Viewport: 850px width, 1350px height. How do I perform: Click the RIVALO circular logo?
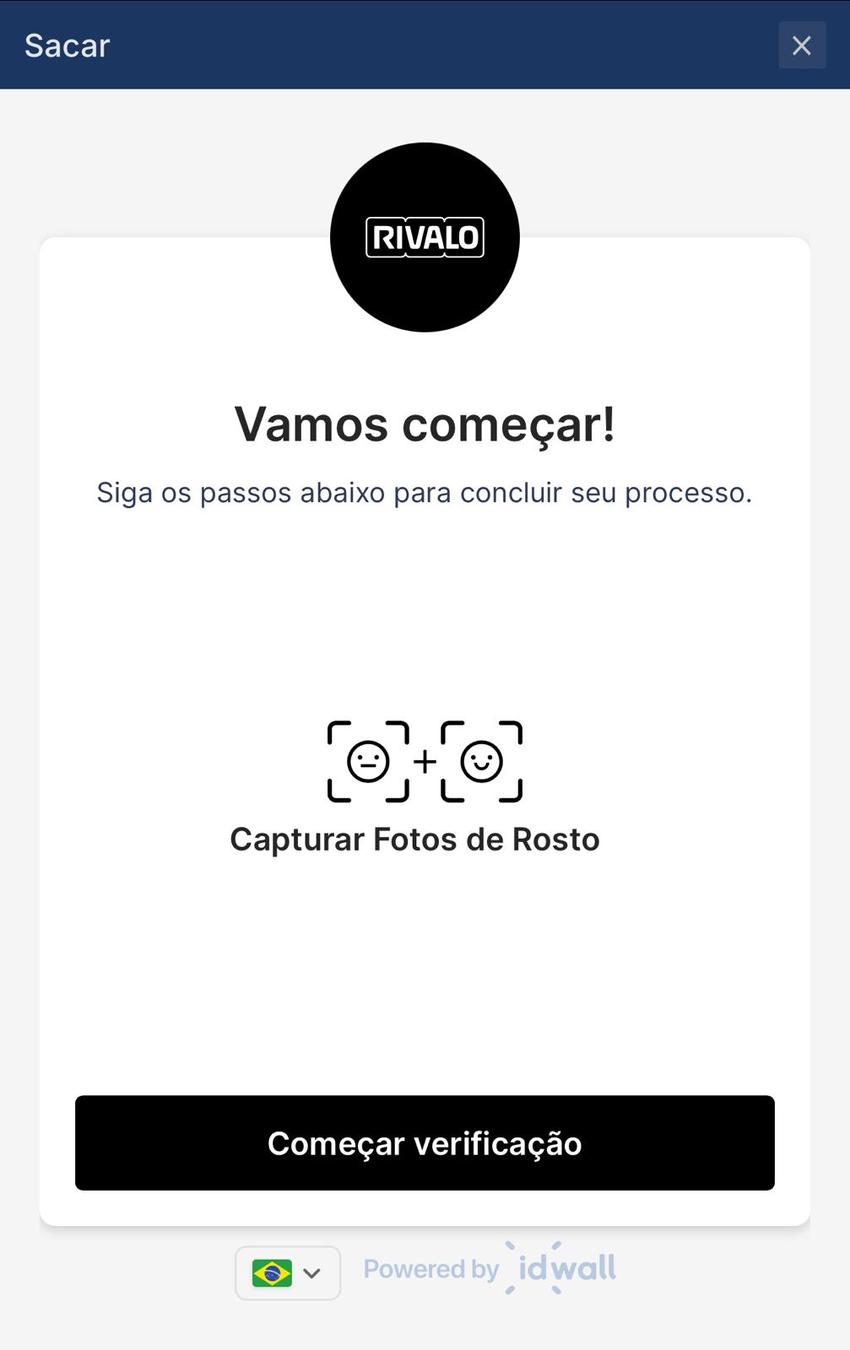click(424, 237)
